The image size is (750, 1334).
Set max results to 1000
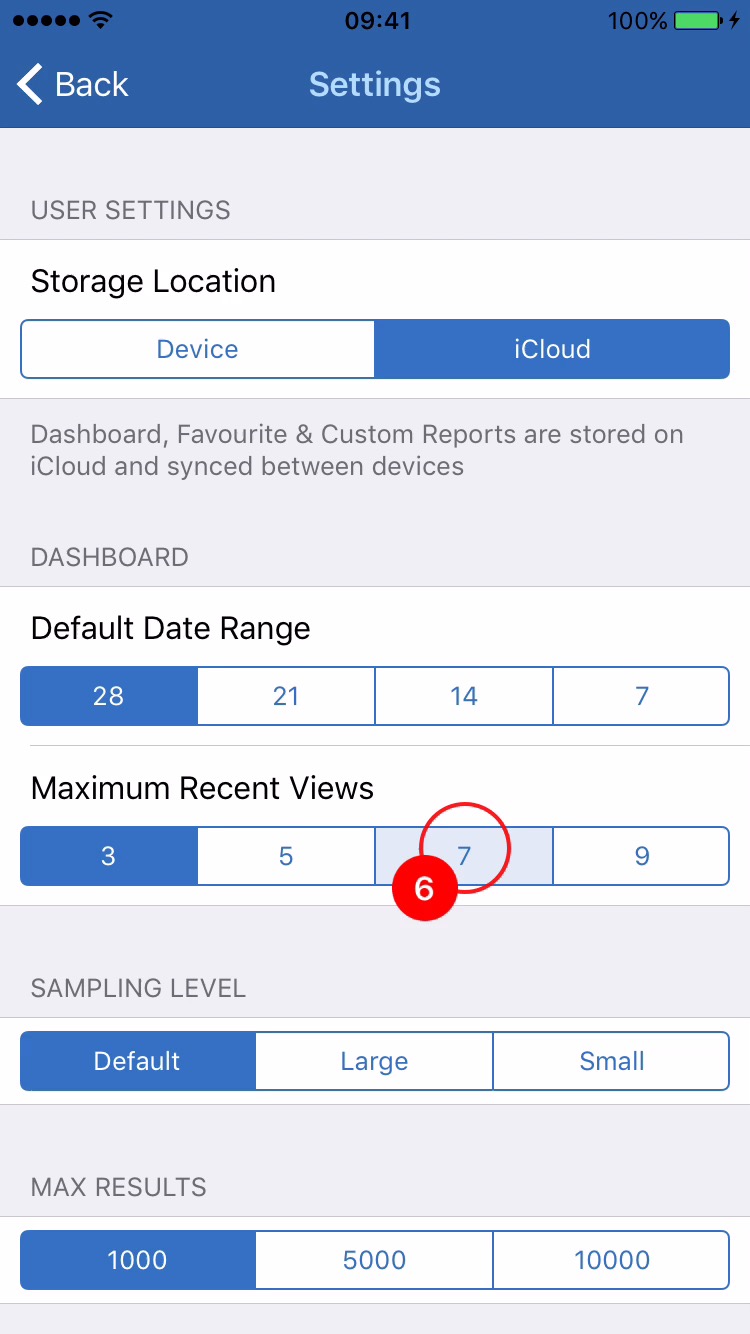click(137, 1260)
